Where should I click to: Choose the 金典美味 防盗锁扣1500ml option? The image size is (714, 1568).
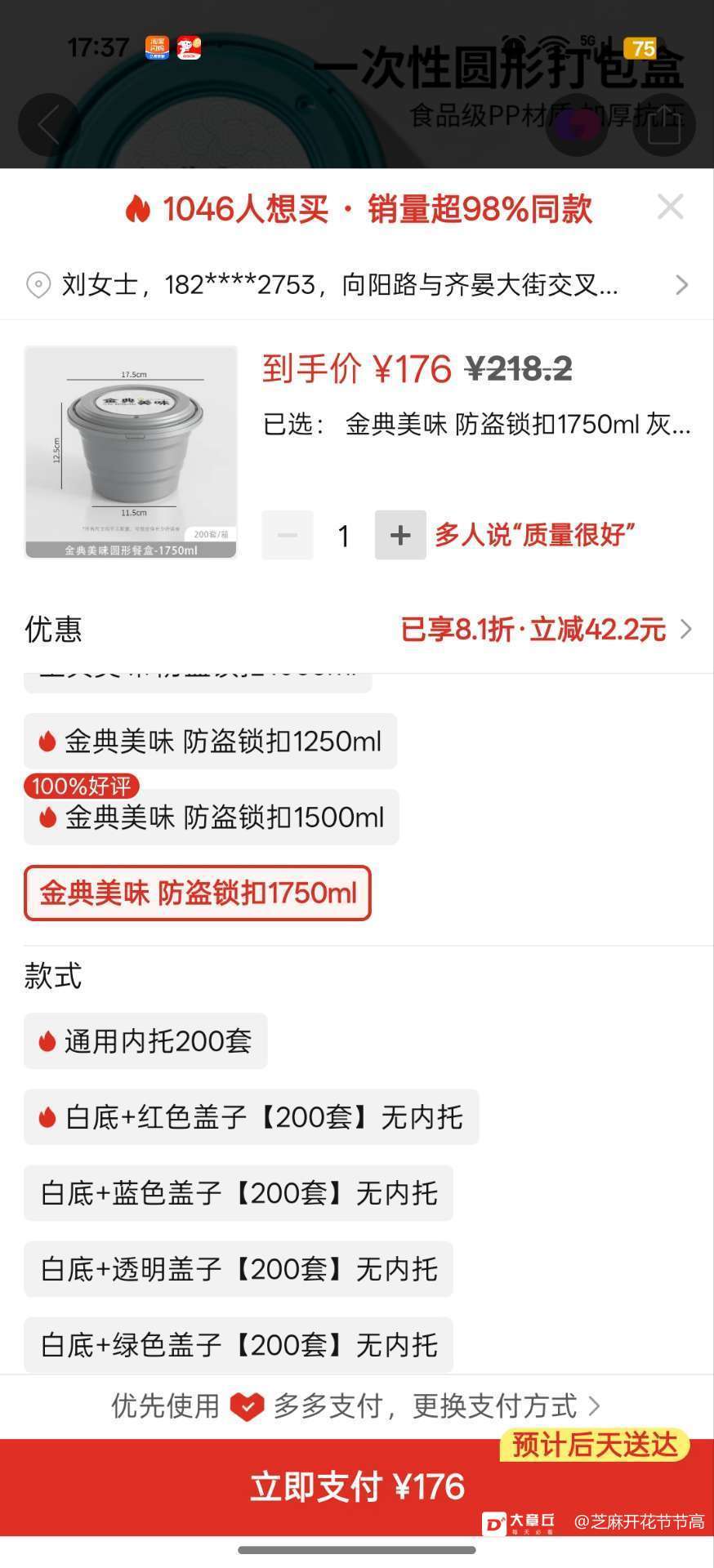(211, 817)
